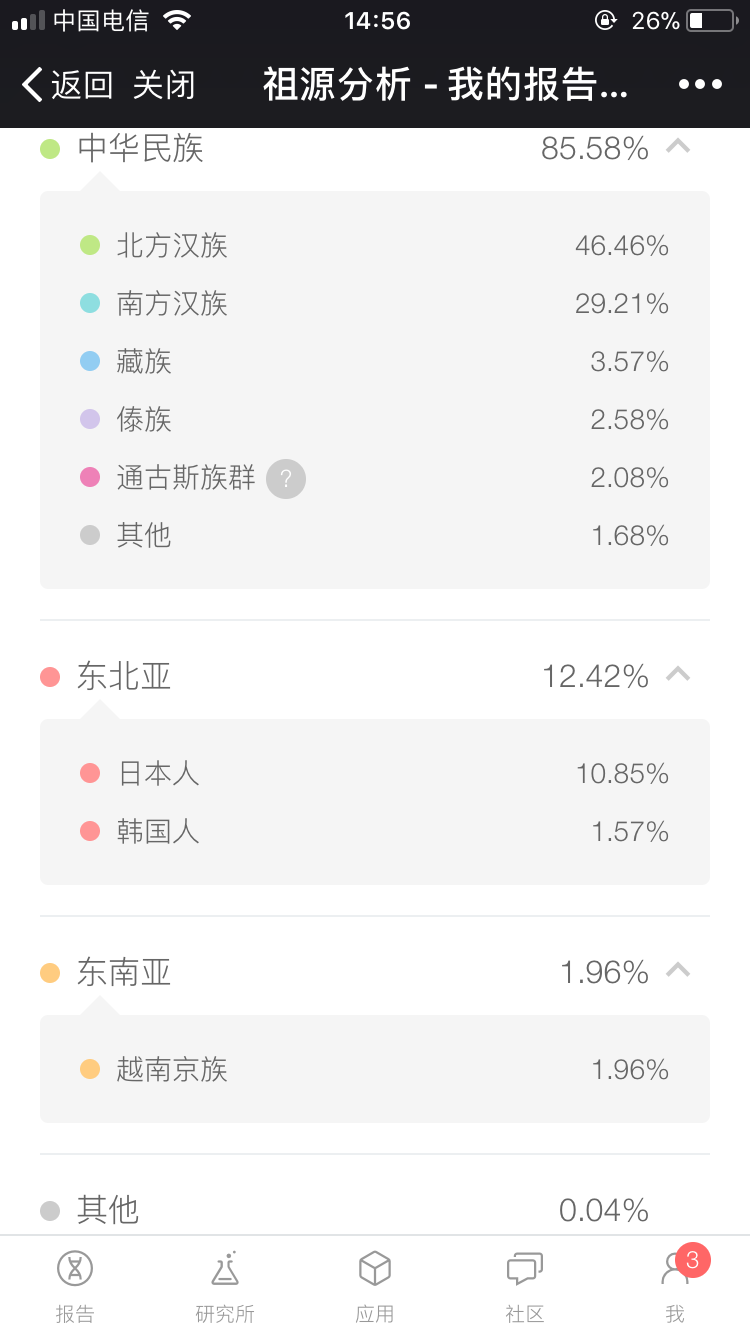The height and width of the screenshot is (1334, 750).
Task: Open the three-dot overflow menu
Action: click(x=700, y=85)
